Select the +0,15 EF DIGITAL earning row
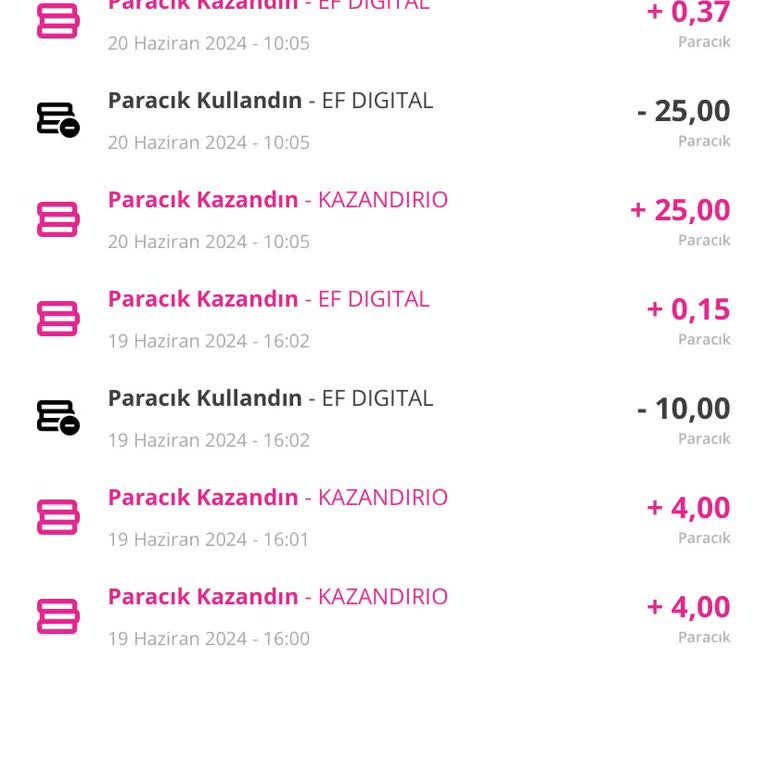This screenshot has width=768, height=768. click(x=384, y=318)
